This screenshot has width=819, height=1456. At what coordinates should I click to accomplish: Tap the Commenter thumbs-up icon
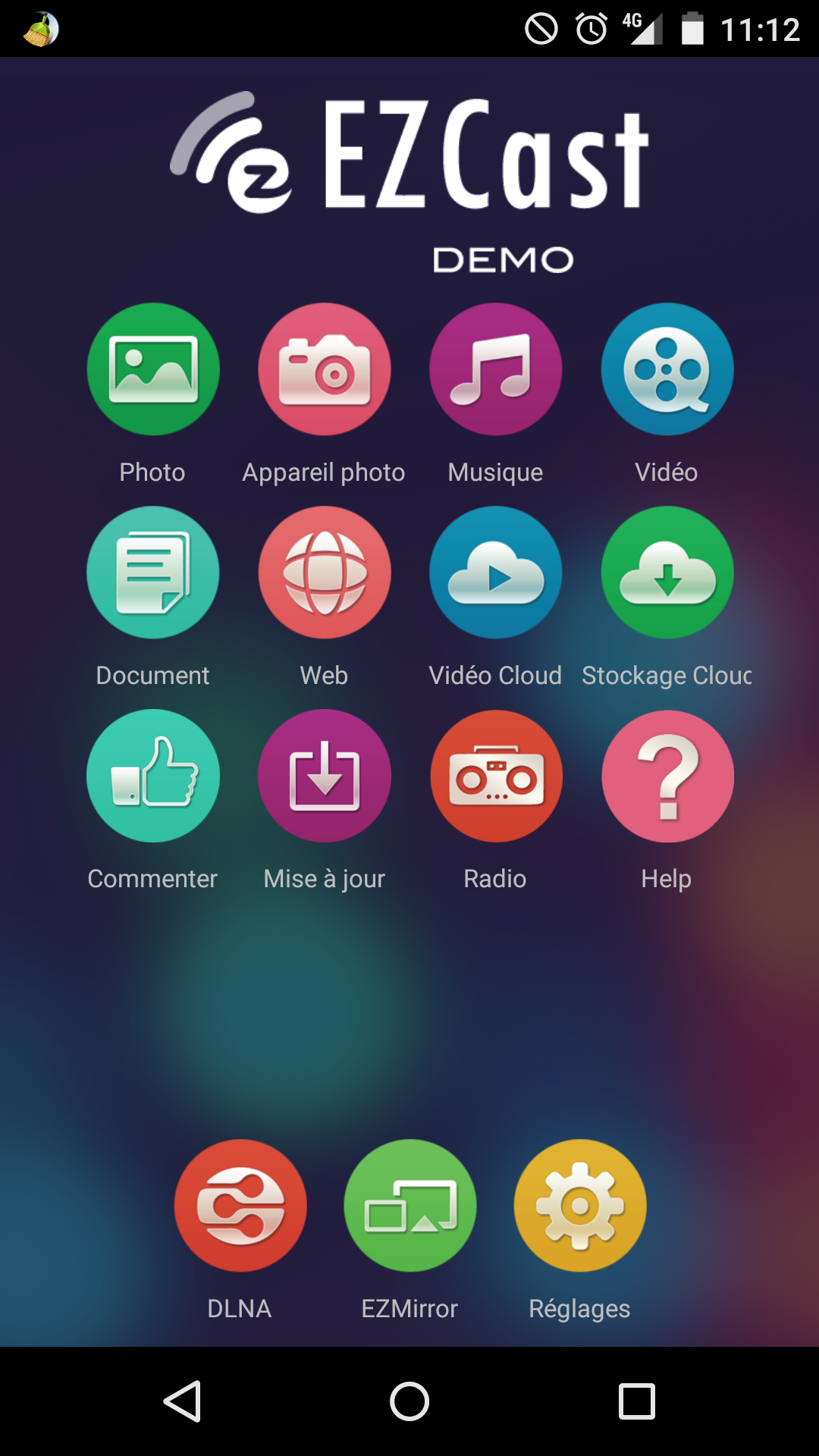[153, 776]
